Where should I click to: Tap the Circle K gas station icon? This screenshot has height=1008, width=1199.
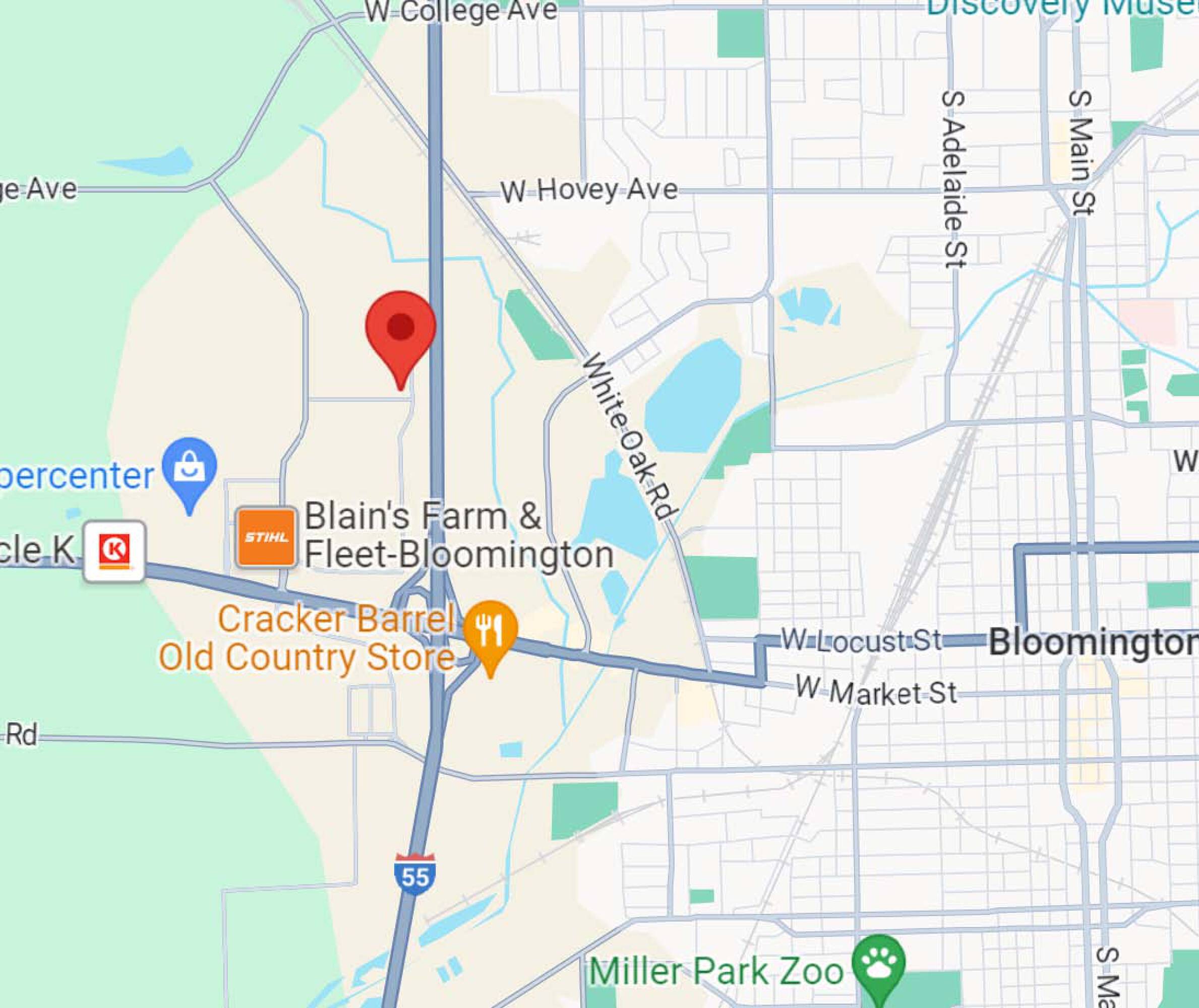coord(114,551)
